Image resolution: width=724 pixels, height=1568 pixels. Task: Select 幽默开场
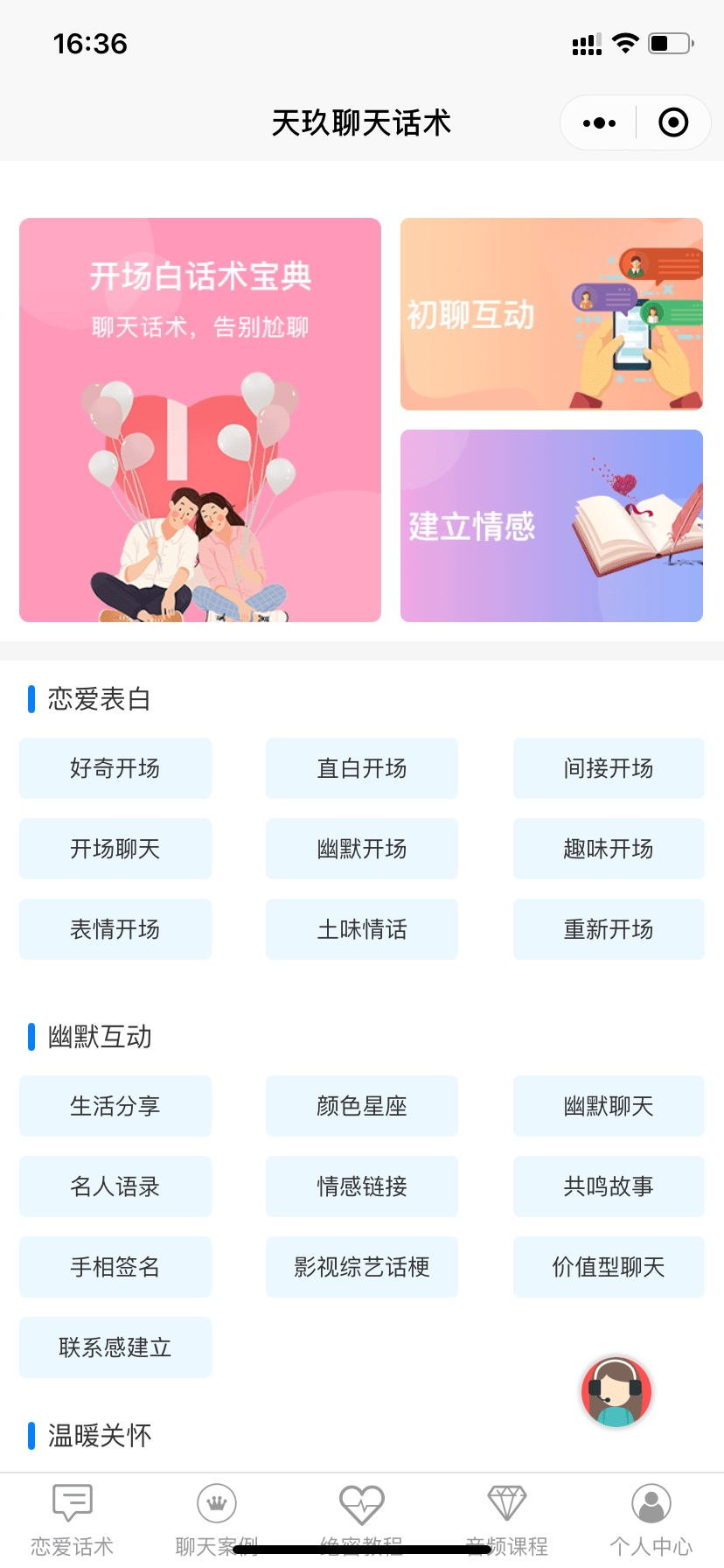pos(361,849)
